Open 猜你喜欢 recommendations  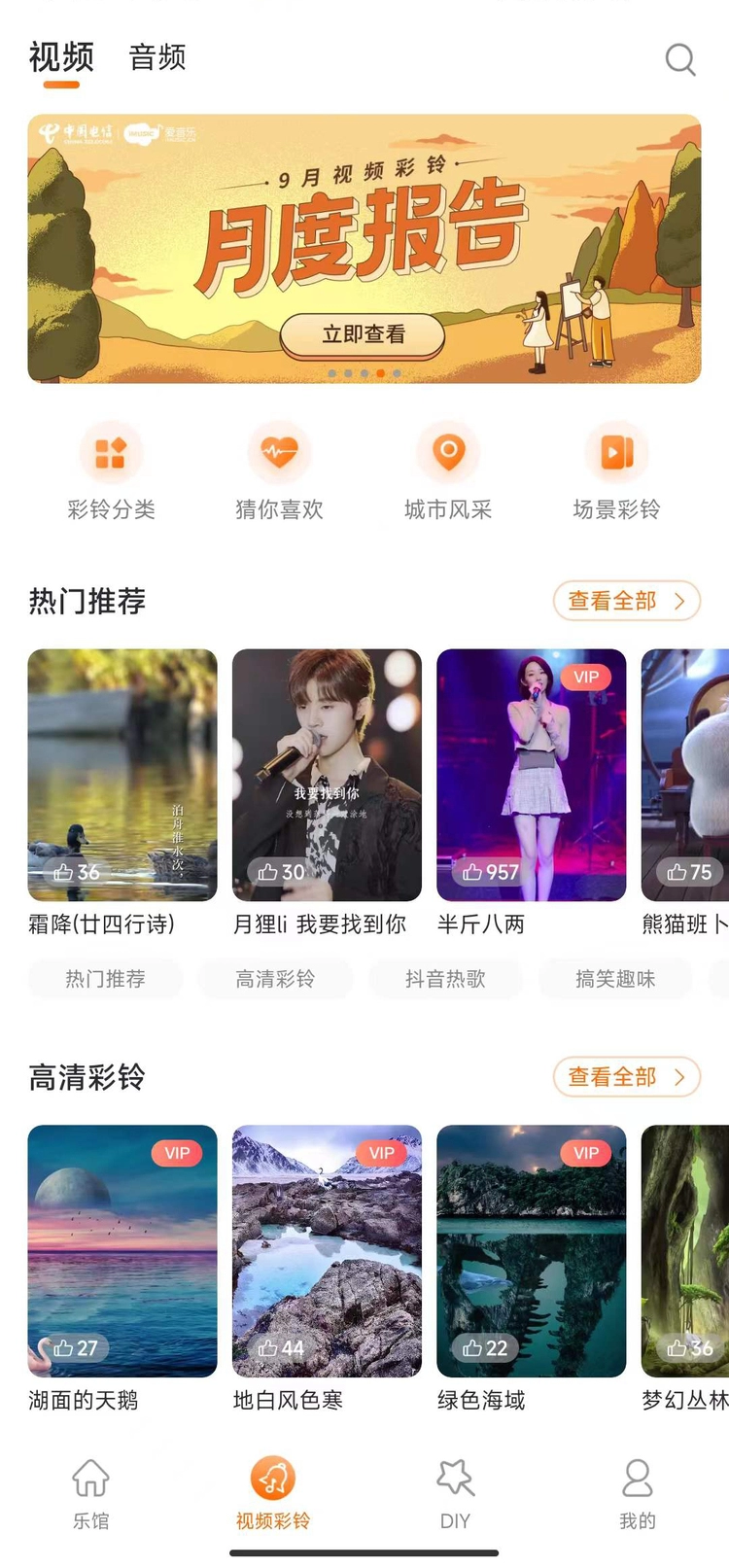tap(279, 470)
